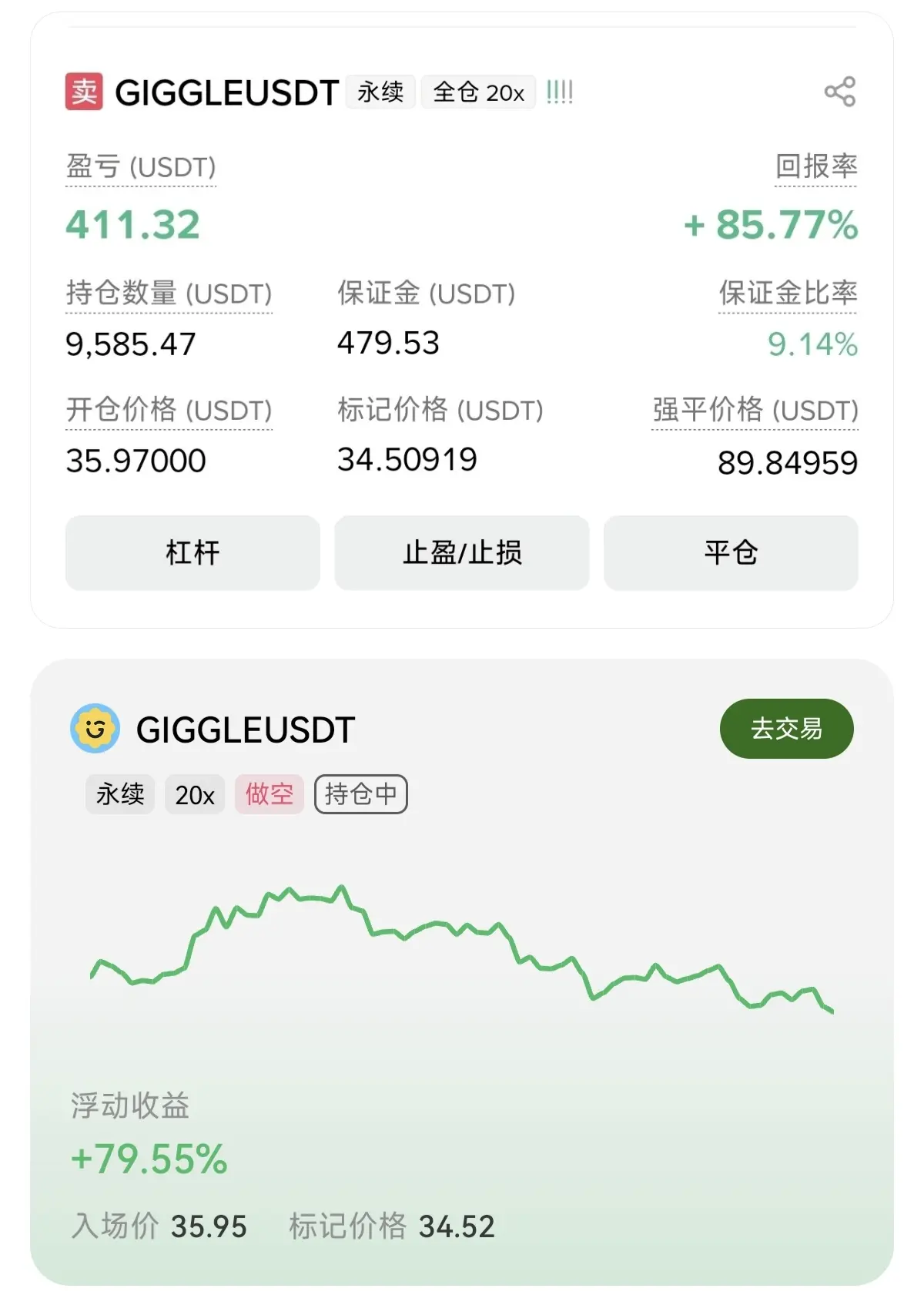This screenshot has height=1305, width=924.
Task: Set 止盈/止损 for the position
Action: click(462, 552)
